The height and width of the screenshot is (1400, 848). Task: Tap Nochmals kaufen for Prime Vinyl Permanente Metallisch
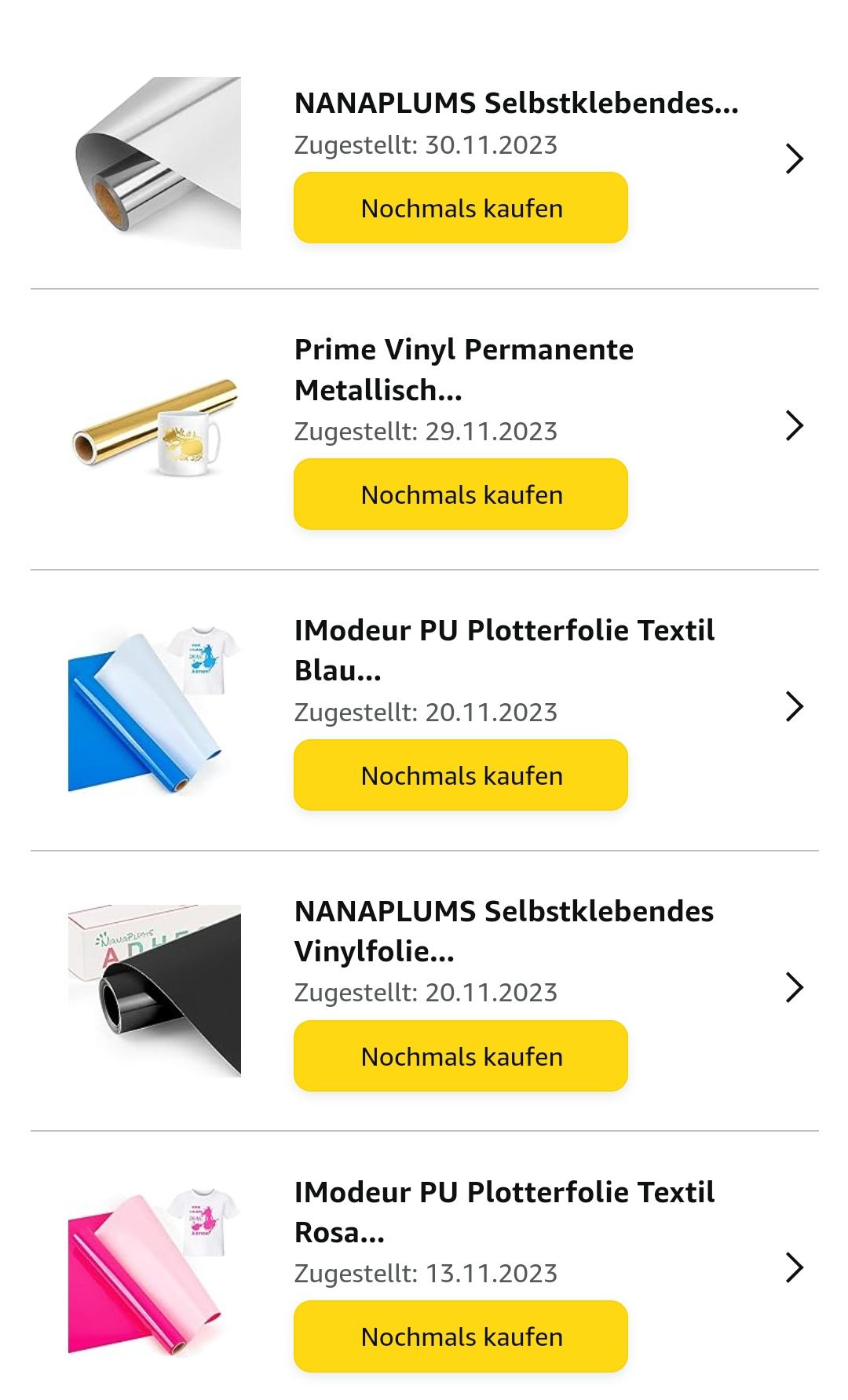coord(461,494)
